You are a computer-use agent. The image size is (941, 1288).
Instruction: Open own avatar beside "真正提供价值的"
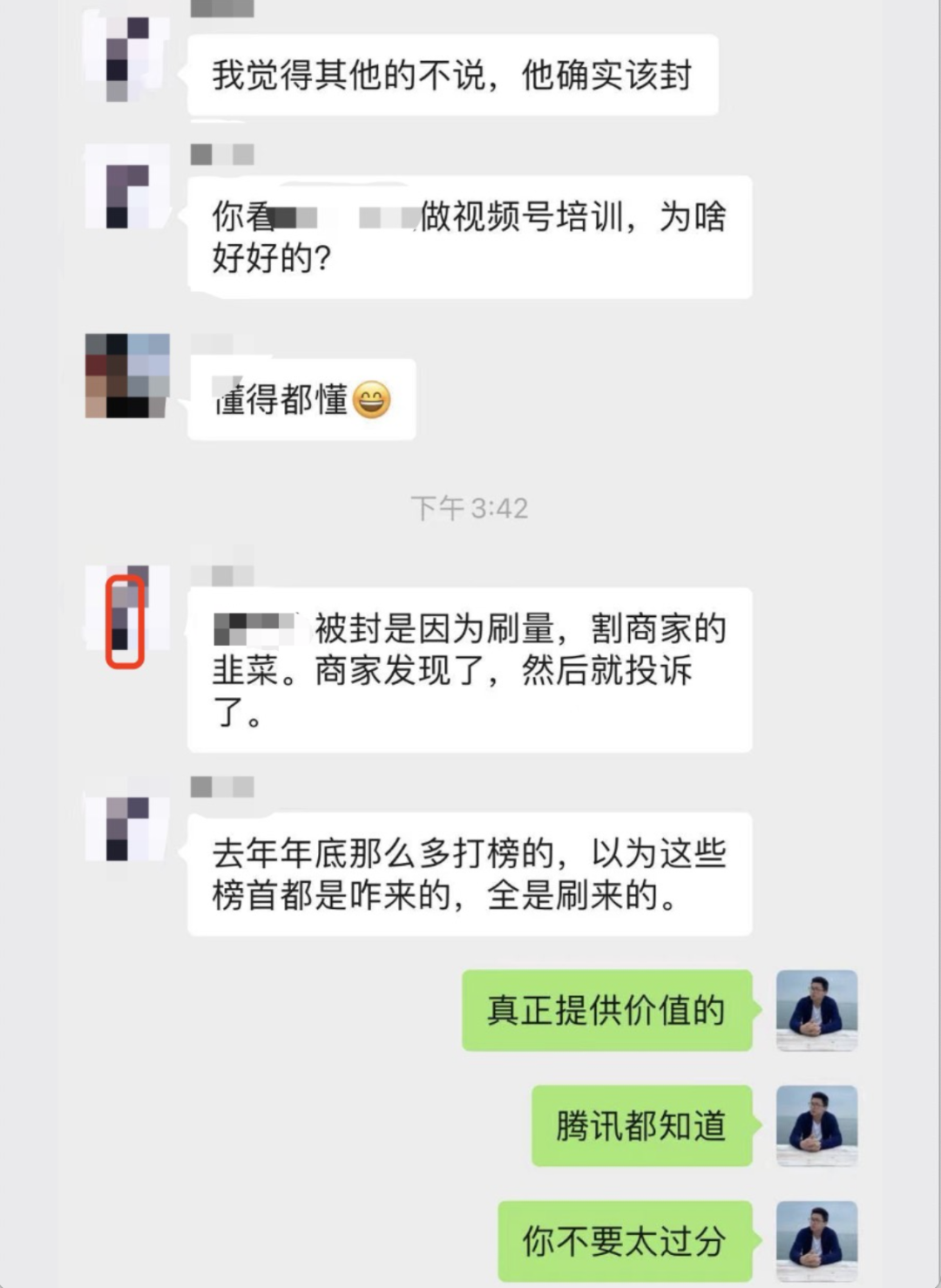click(816, 1010)
